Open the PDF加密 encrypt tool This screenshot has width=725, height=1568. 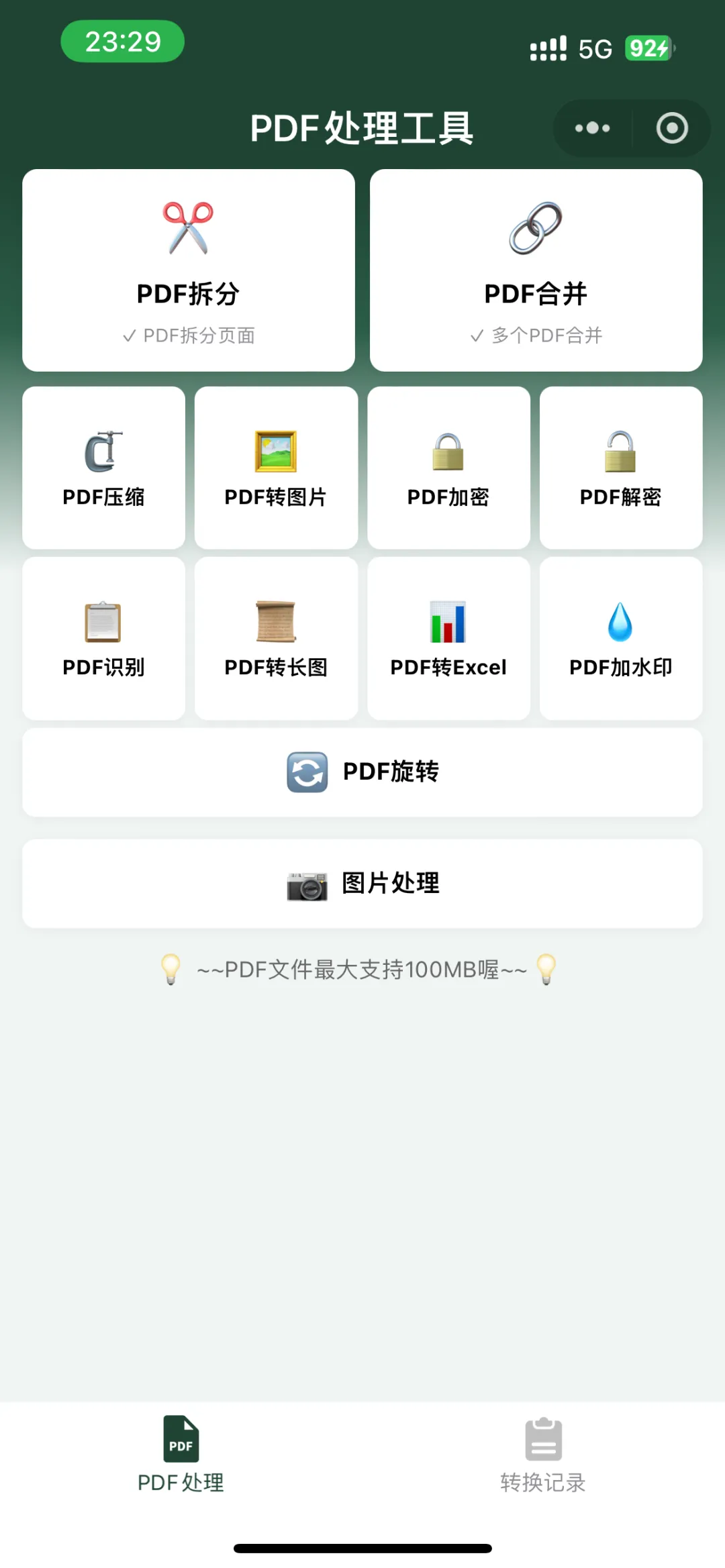pyautogui.click(x=448, y=468)
